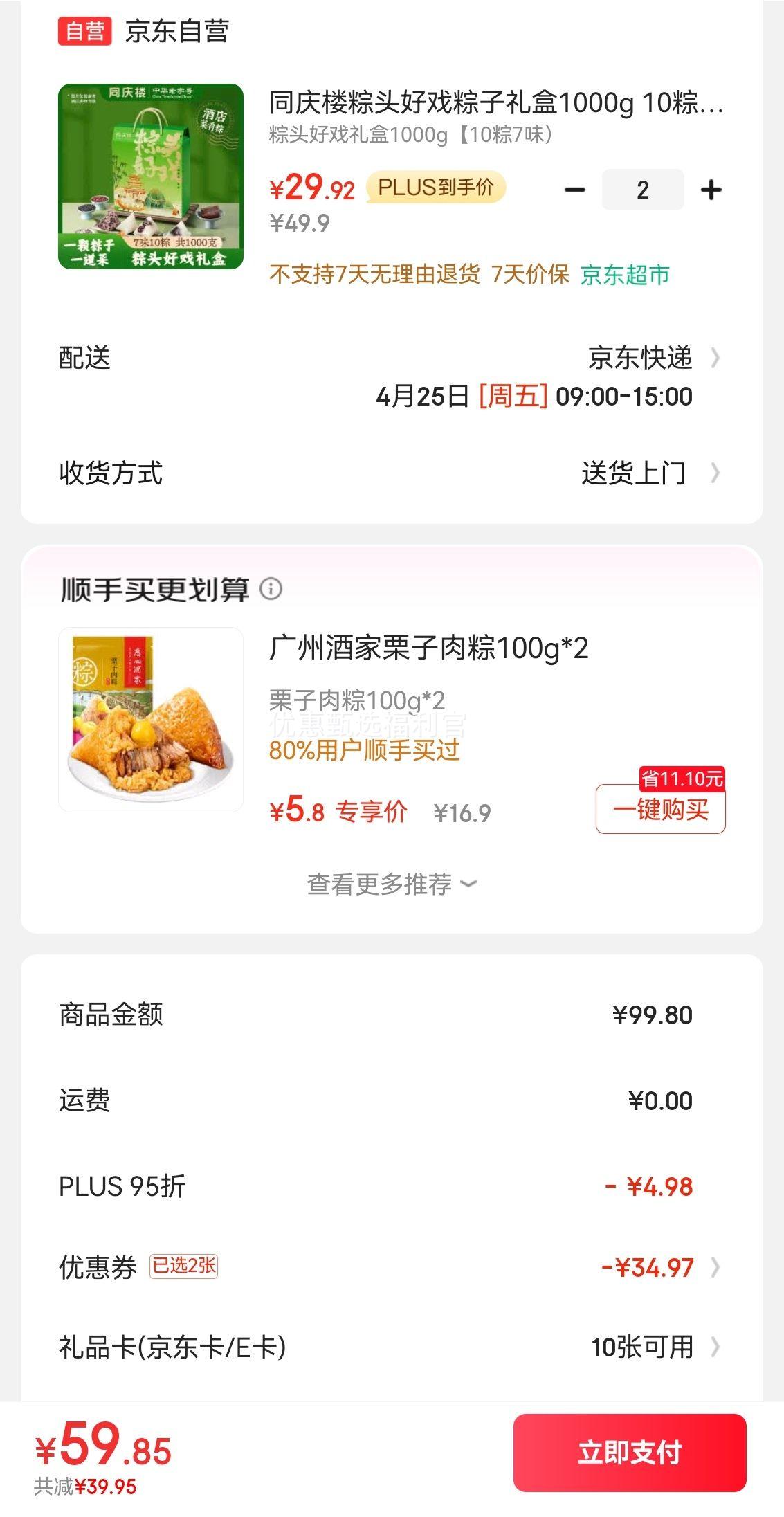Viewport: 784px width, 1517px height.
Task: Open 同庆楼粽子礼盒 product image
Action: point(151,176)
